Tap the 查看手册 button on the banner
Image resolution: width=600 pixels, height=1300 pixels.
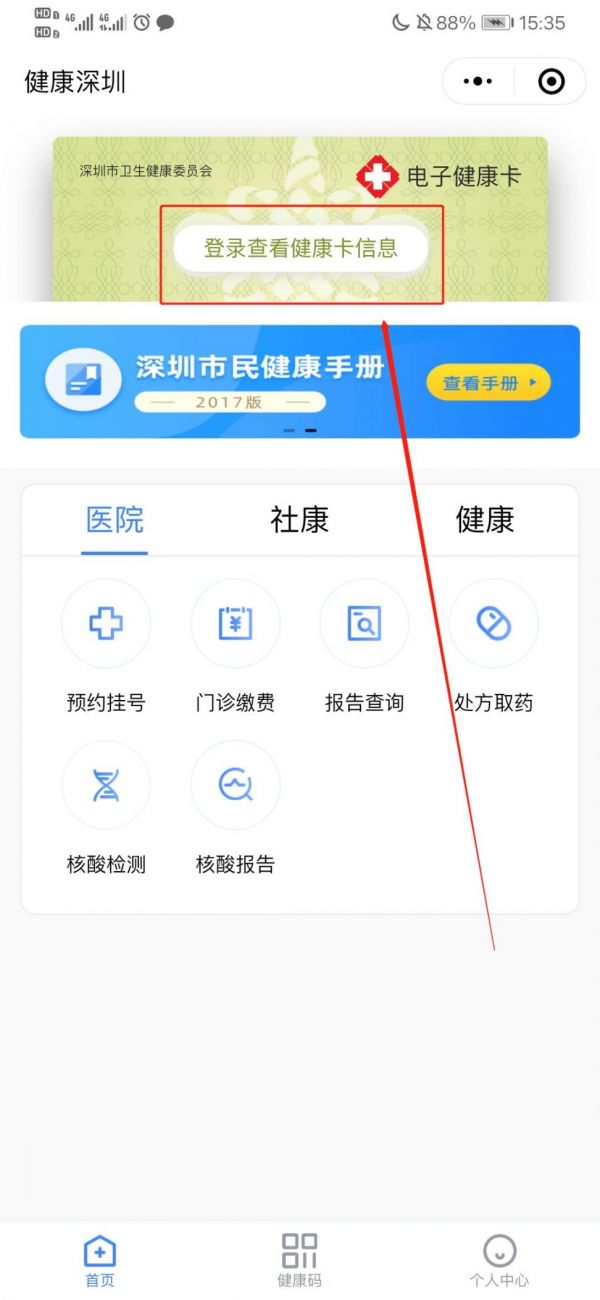[x=488, y=382]
